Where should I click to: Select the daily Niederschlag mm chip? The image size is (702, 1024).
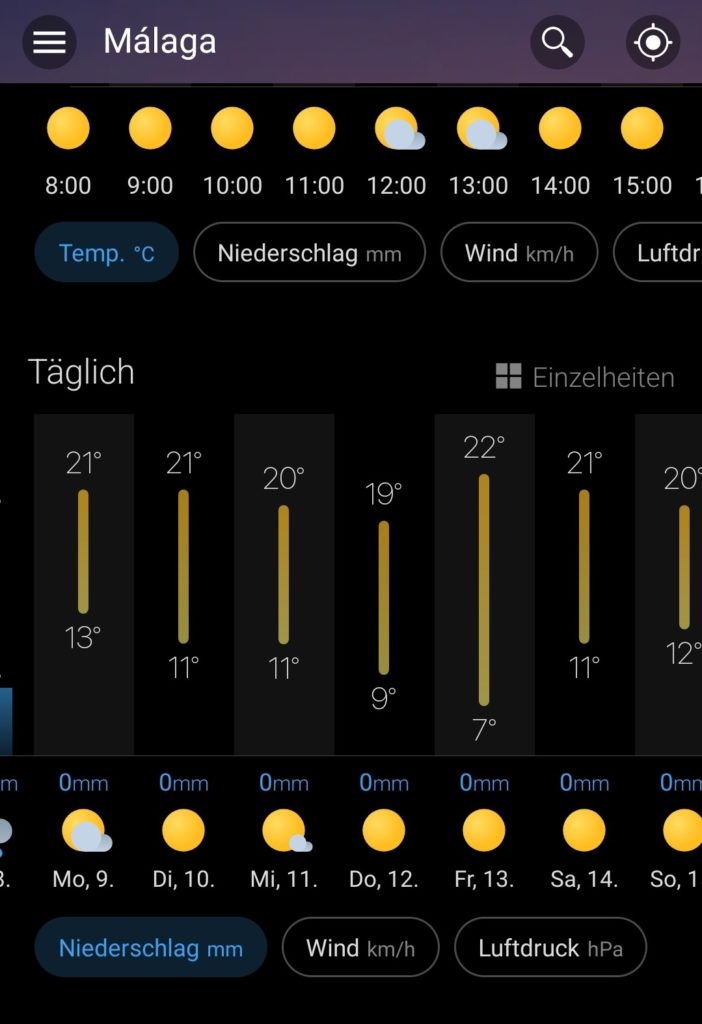click(150, 948)
